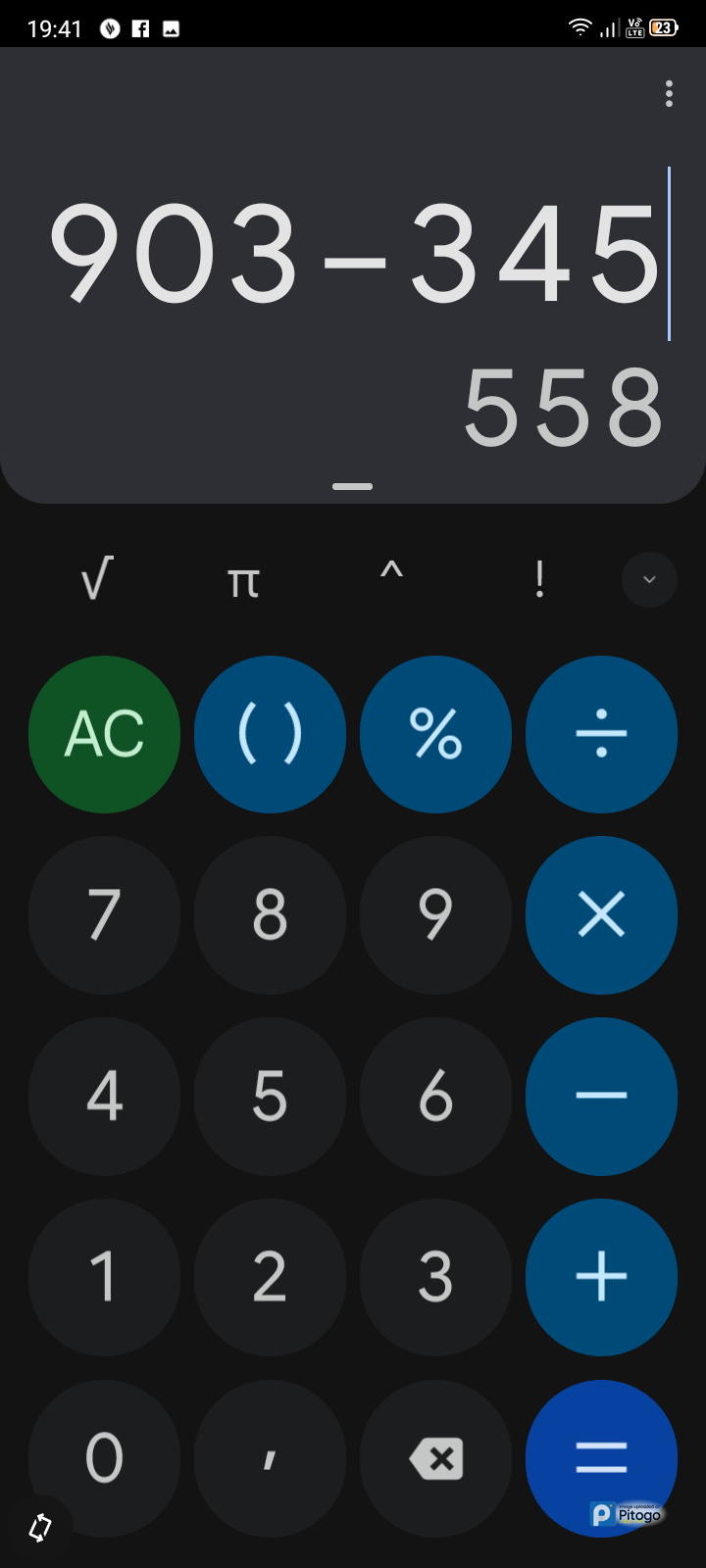Expand the advanced functions panel
This screenshot has width=706, height=1568.
[649, 580]
